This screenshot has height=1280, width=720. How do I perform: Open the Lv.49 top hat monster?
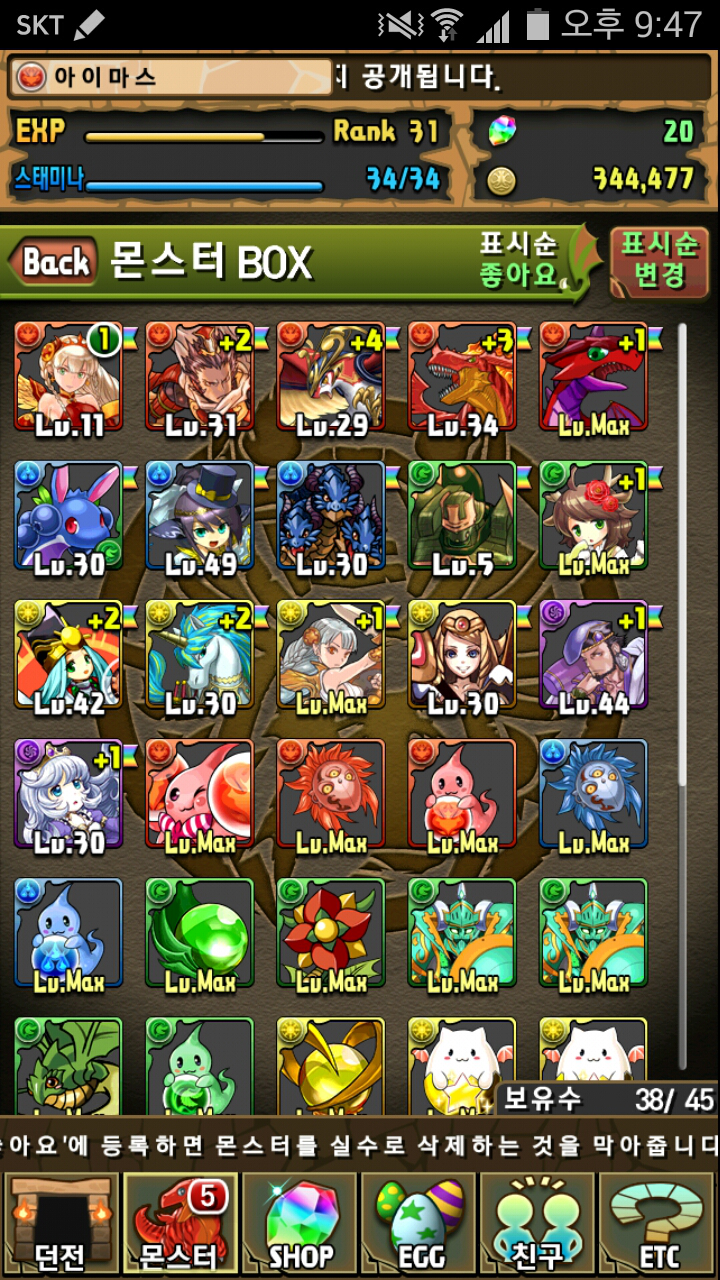click(199, 515)
